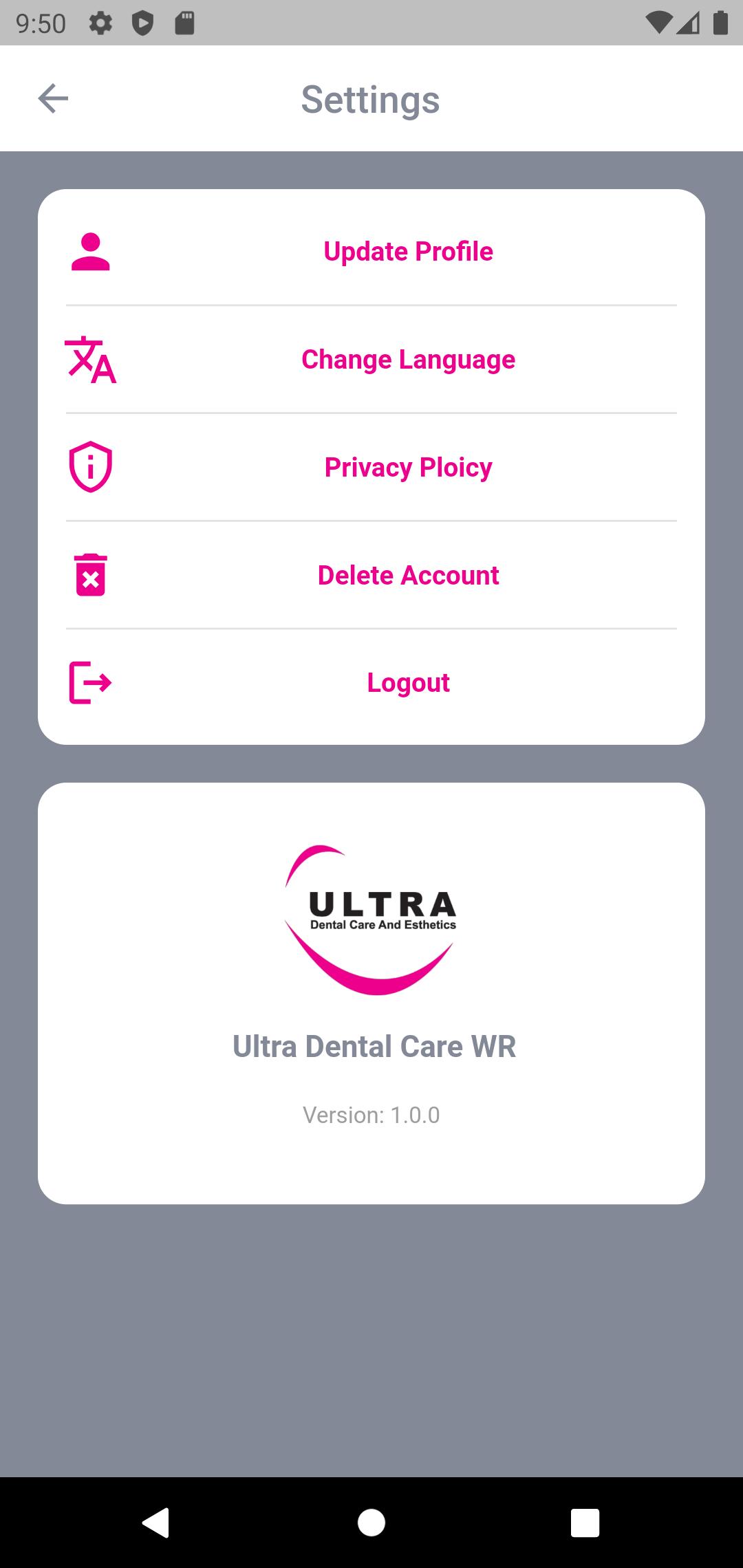Image resolution: width=743 pixels, height=1568 pixels.
Task: Tap the system home button
Action: [x=371, y=1523]
